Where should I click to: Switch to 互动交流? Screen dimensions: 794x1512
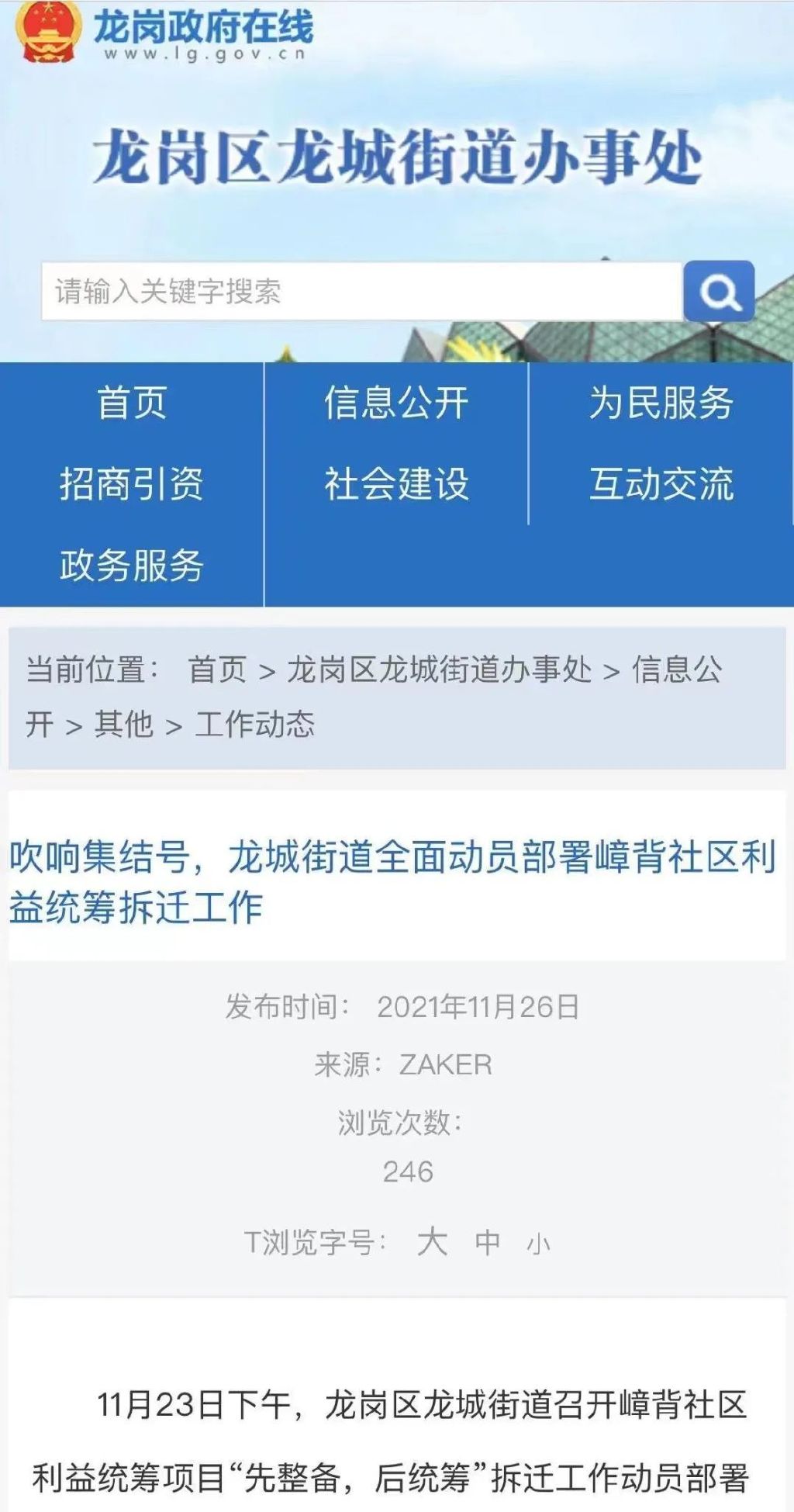tap(661, 484)
